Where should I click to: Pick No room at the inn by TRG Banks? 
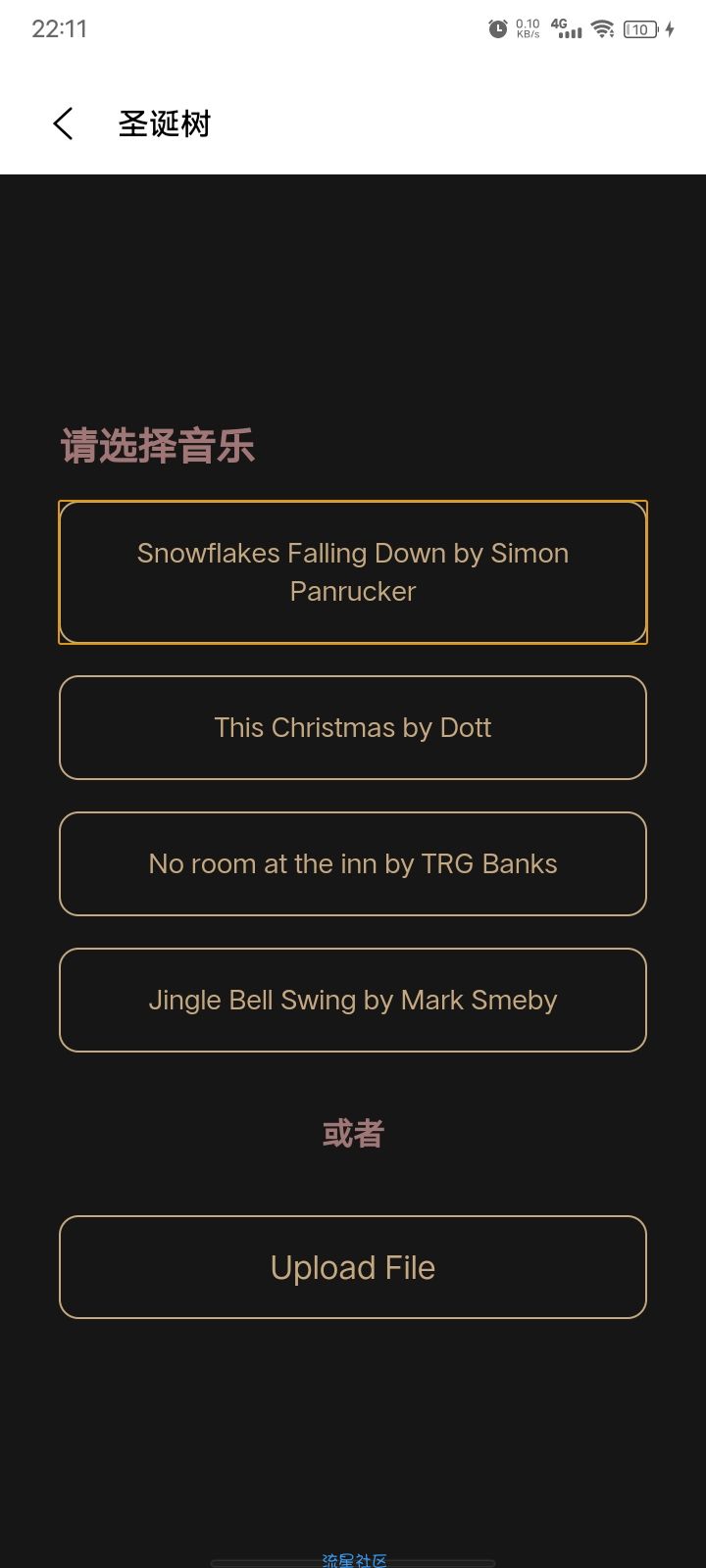[x=353, y=863]
